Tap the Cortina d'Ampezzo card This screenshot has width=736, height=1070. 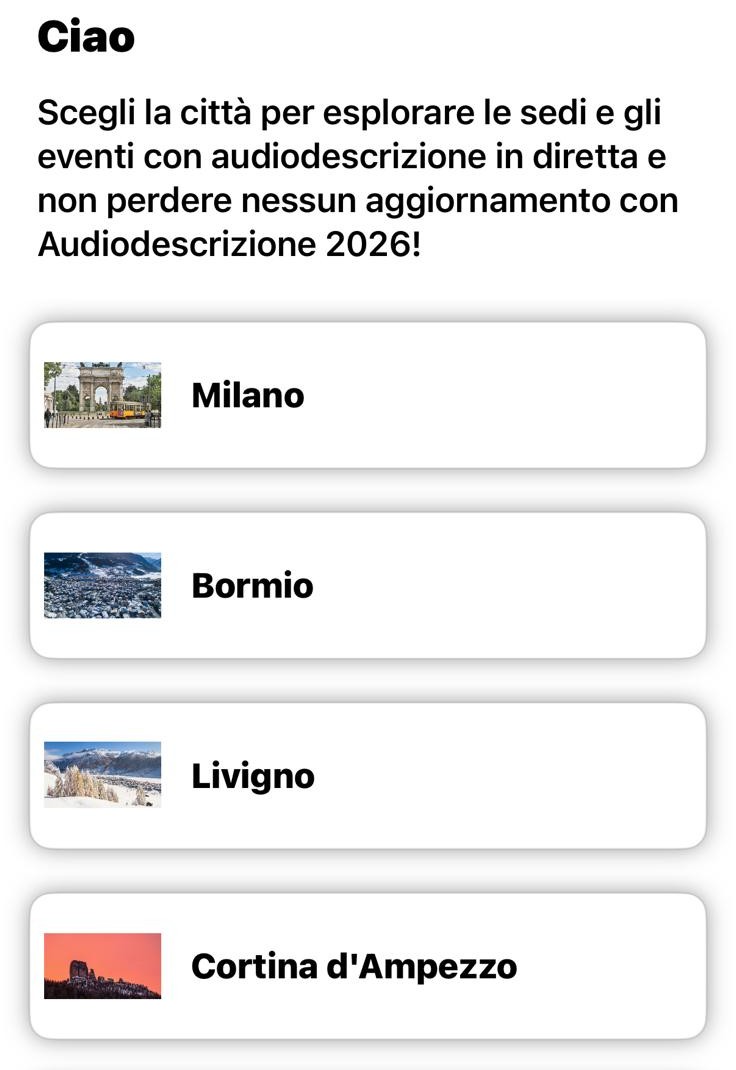point(367,966)
